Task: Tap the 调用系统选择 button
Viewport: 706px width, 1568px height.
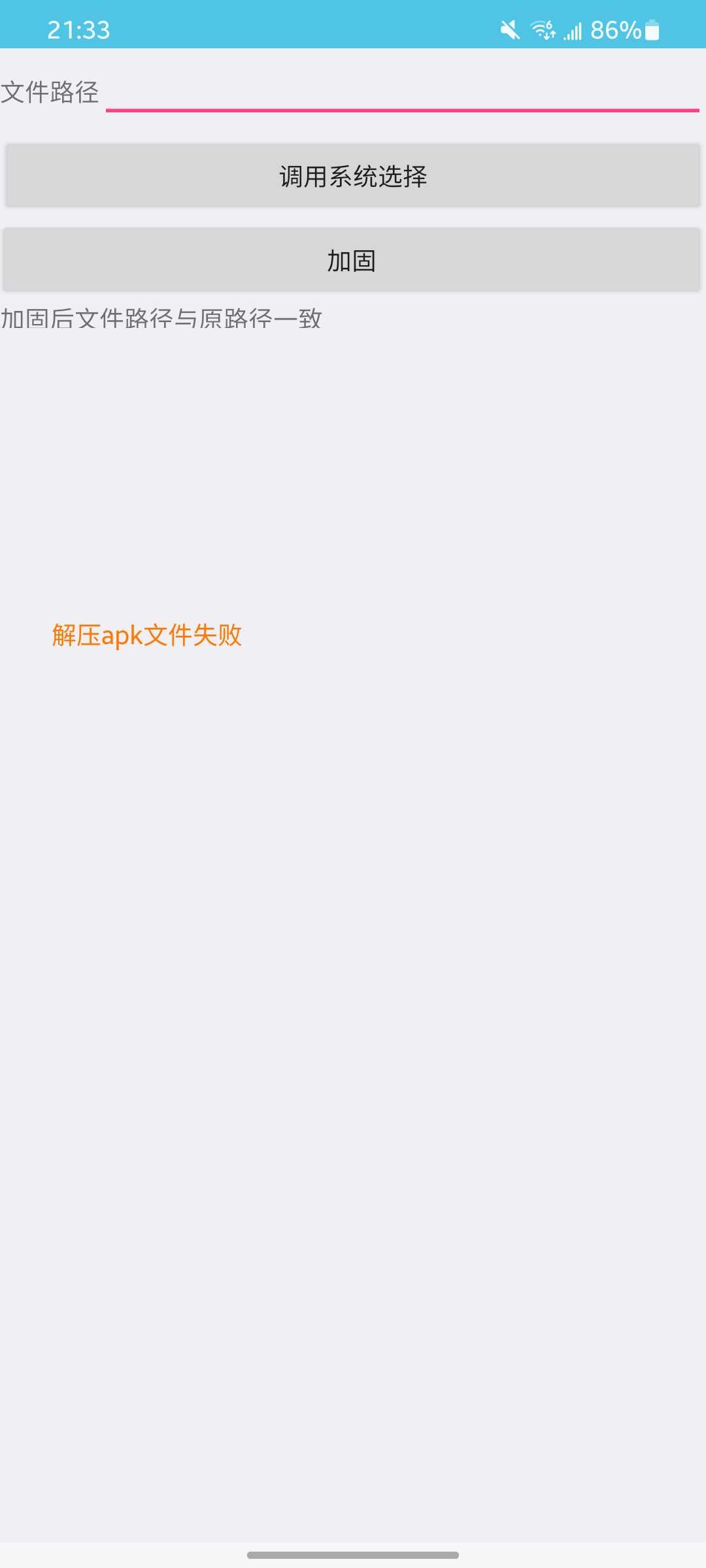Action: (353, 176)
